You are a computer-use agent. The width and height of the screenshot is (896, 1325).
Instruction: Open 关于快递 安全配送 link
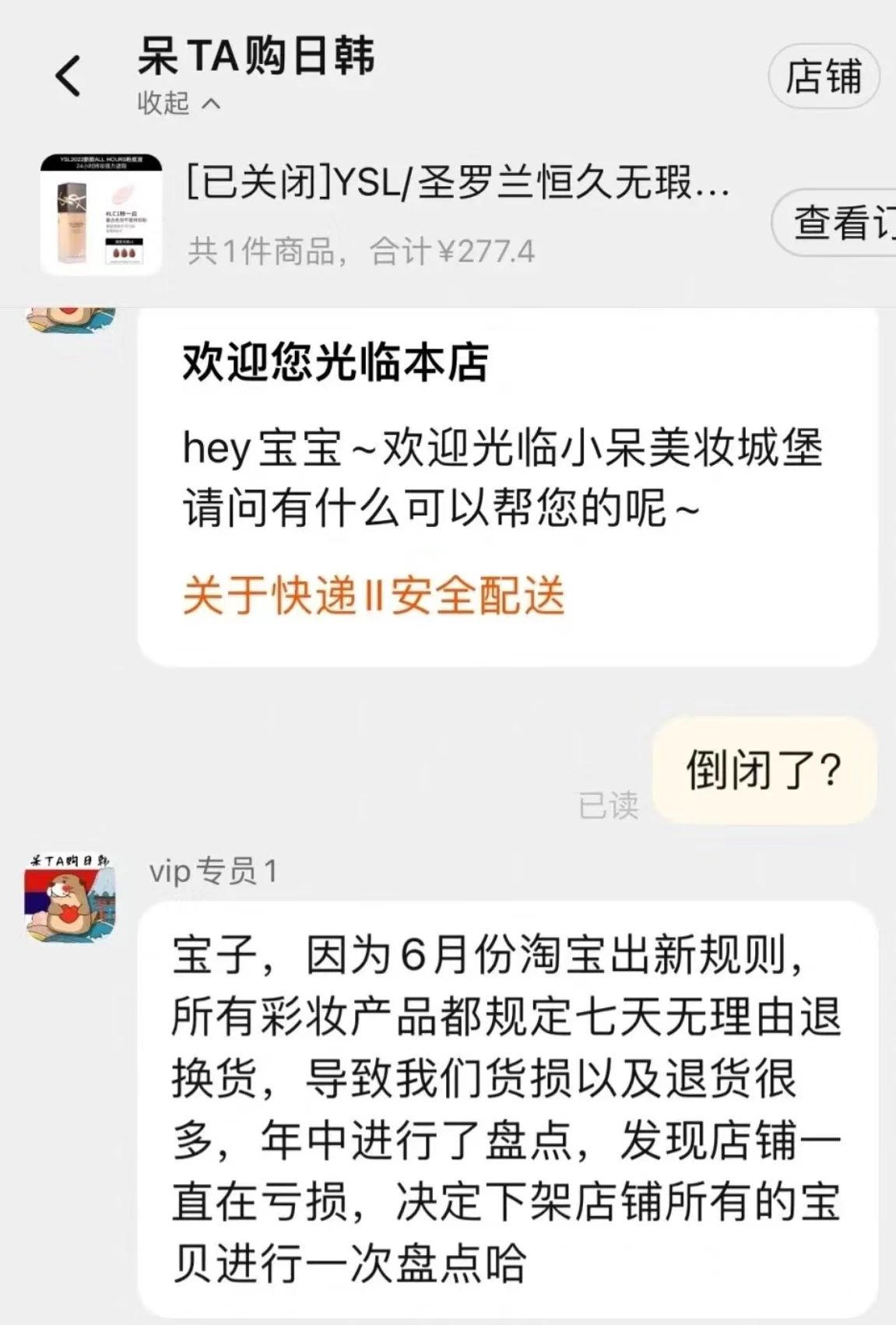(x=373, y=597)
